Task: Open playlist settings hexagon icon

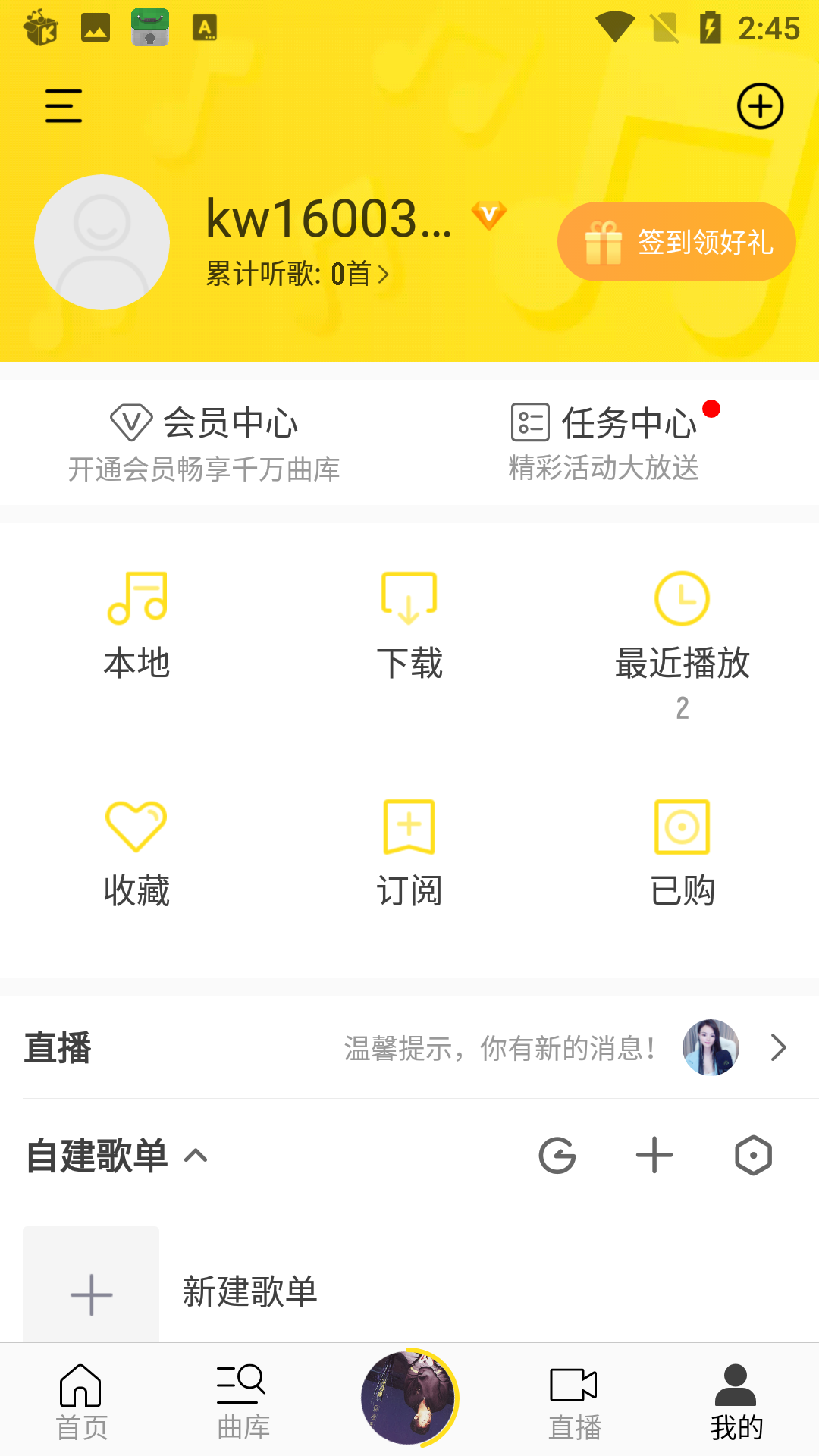Action: point(753,1156)
